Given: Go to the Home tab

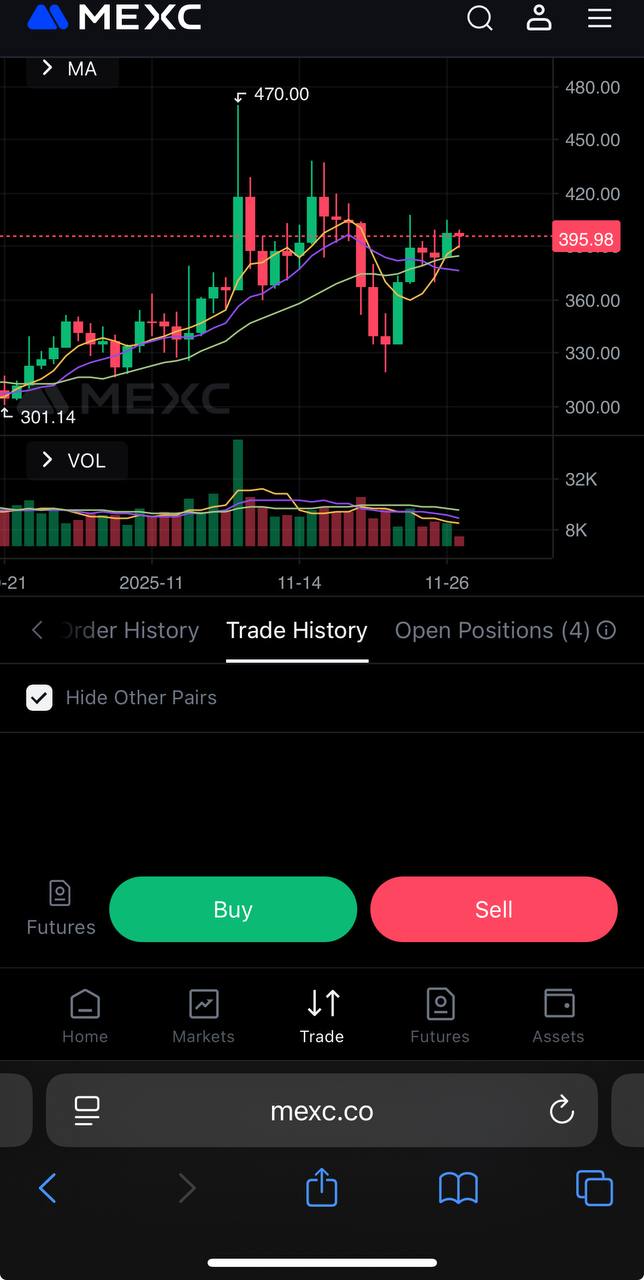Looking at the screenshot, I should click(85, 1016).
